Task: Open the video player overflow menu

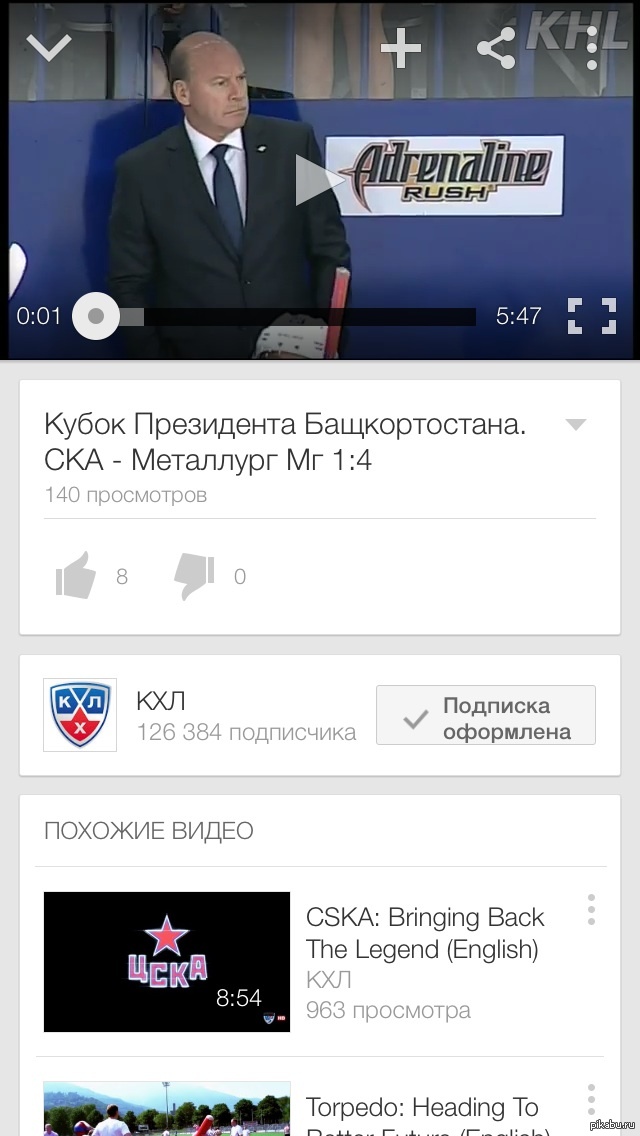Action: pos(592,47)
